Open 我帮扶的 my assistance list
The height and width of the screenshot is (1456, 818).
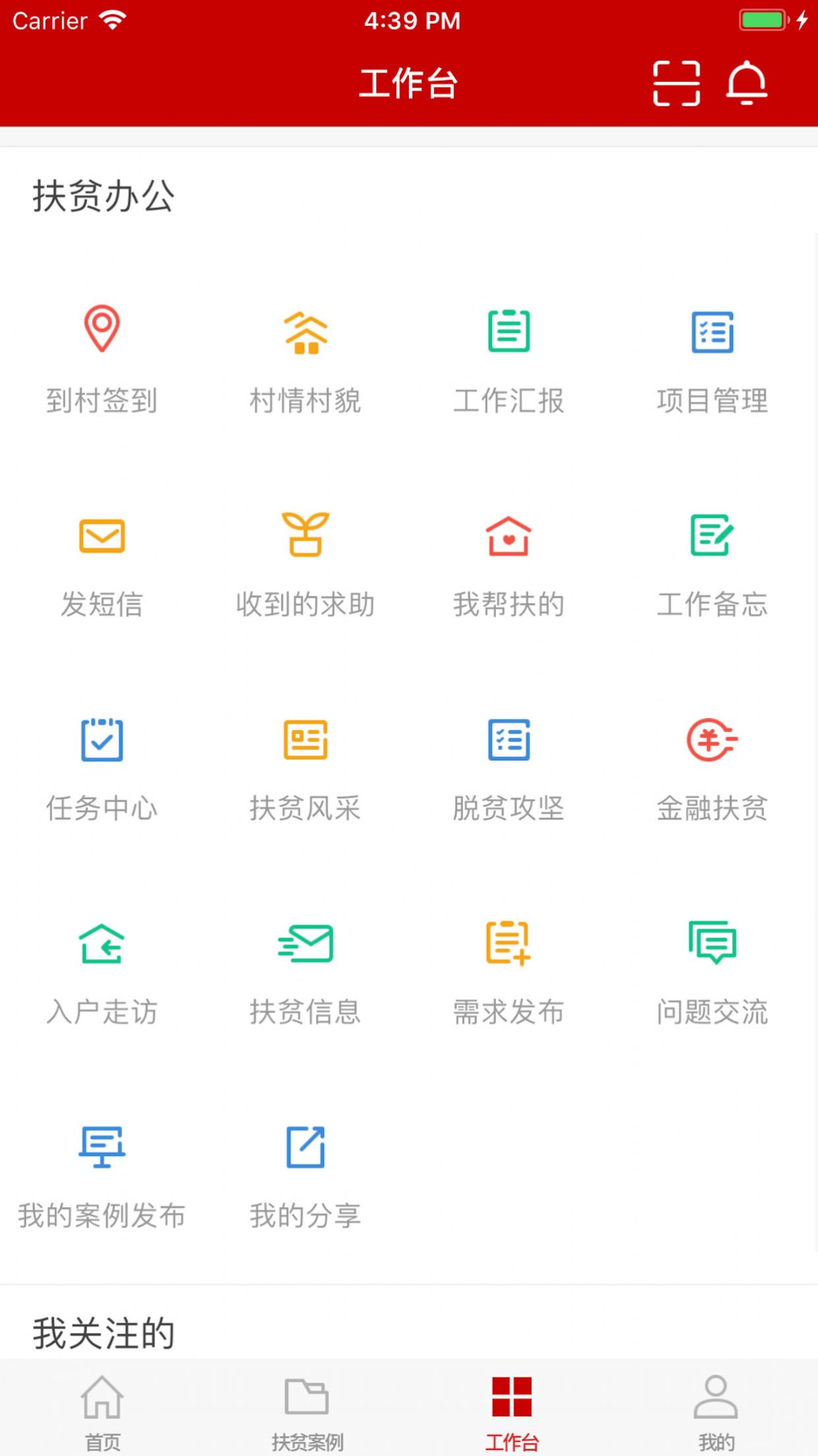click(x=509, y=564)
